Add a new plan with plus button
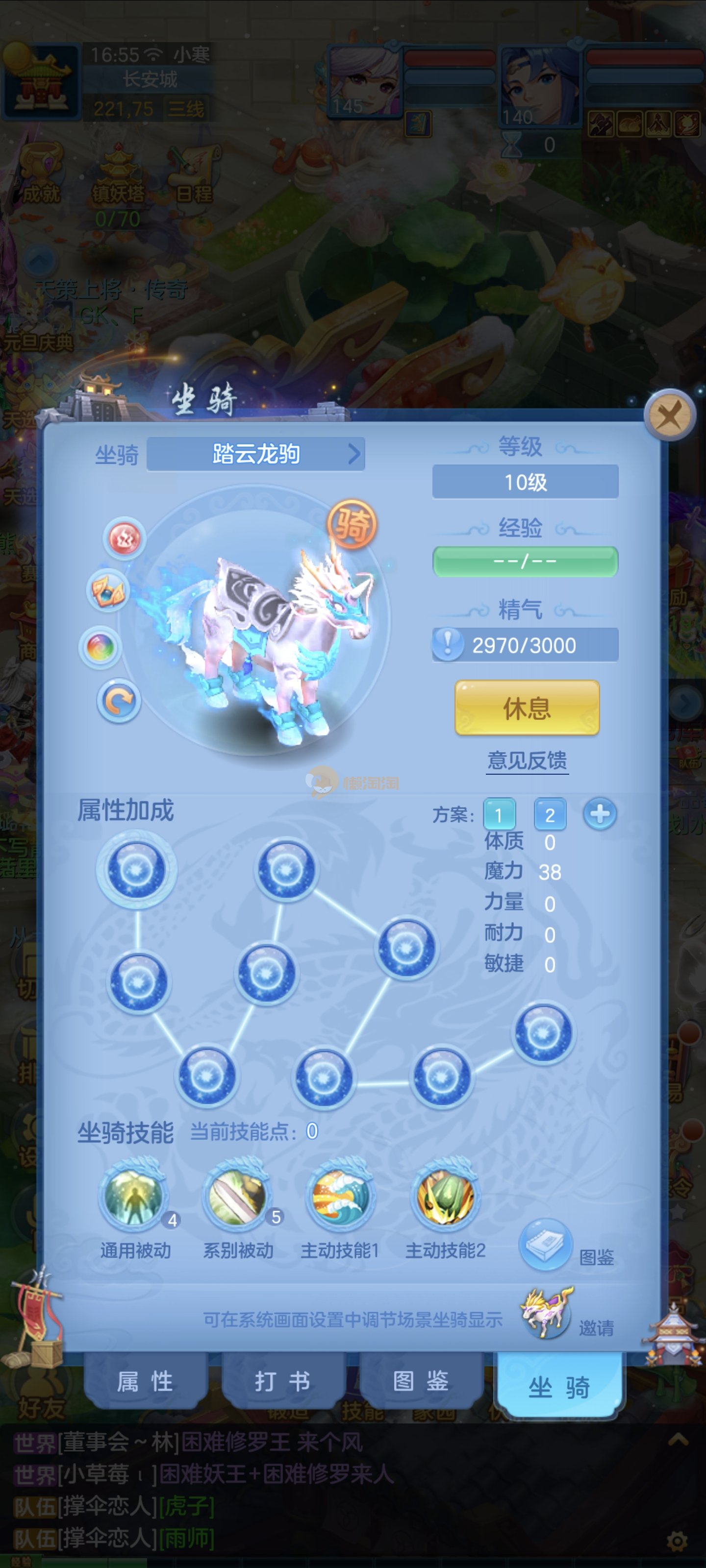Image resolution: width=706 pixels, height=1568 pixels. [x=600, y=814]
